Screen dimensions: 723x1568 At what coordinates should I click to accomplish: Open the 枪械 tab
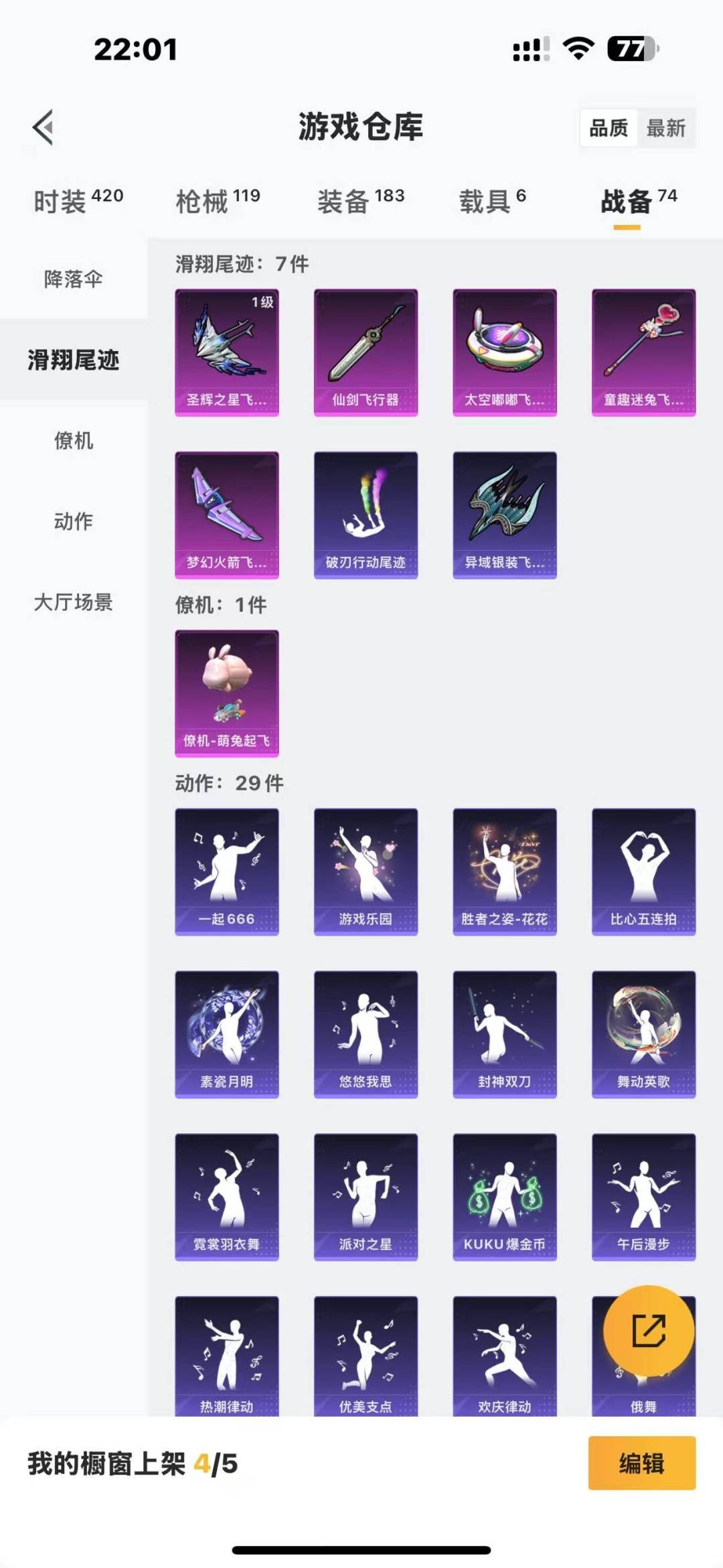pyautogui.click(x=218, y=200)
